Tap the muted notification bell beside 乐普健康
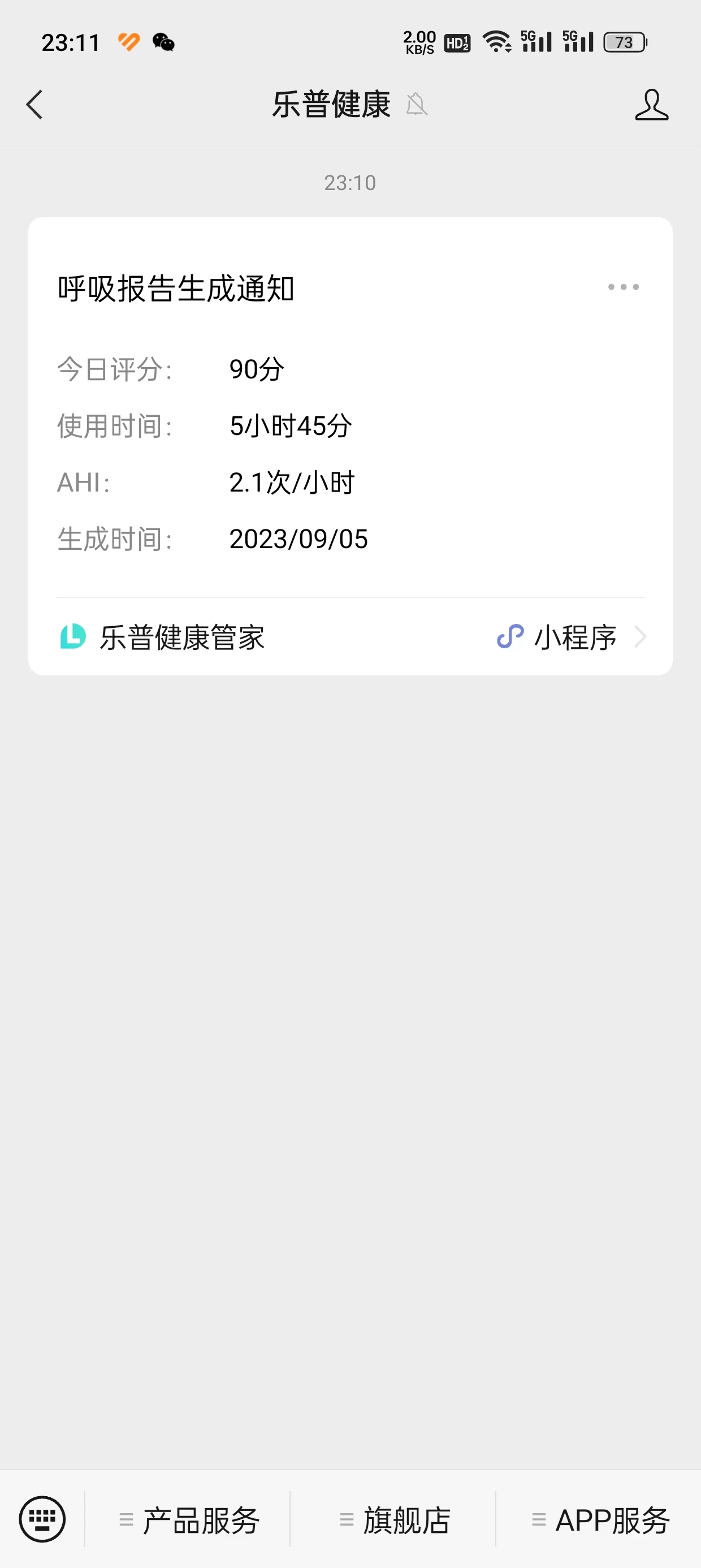The width and height of the screenshot is (701, 1568). point(416,106)
